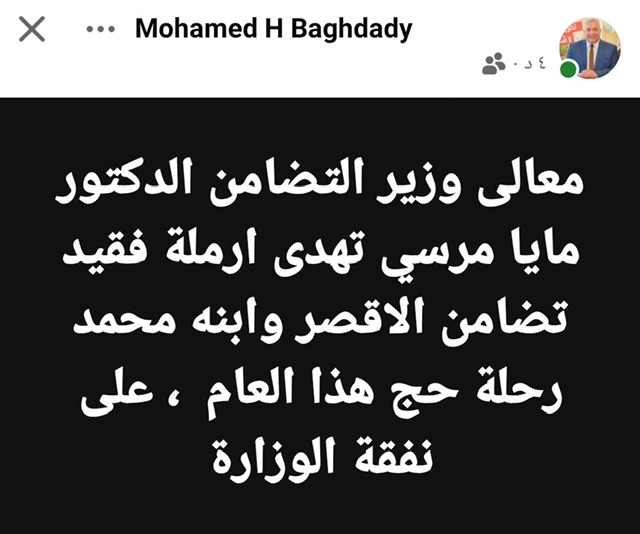Close the story viewer

pos(33,29)
